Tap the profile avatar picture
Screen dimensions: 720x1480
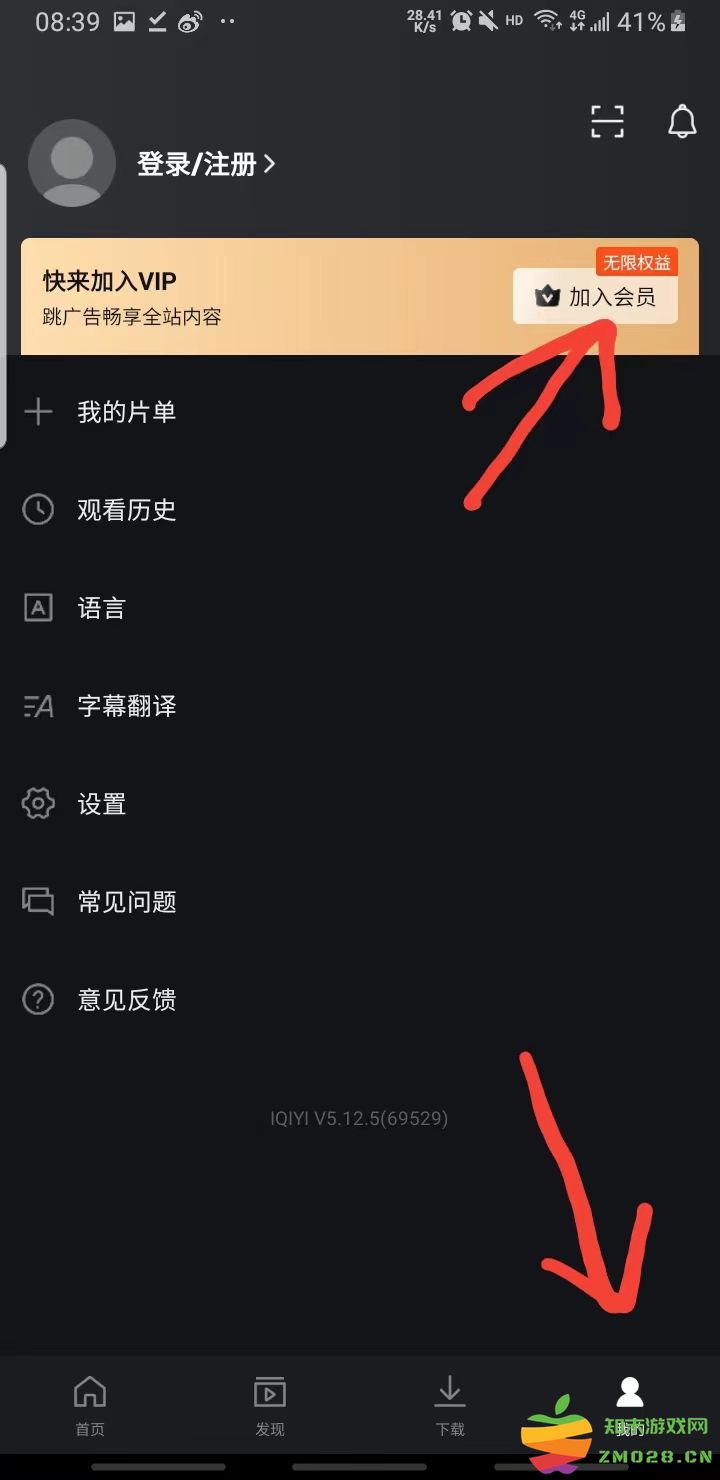(71, 163)
